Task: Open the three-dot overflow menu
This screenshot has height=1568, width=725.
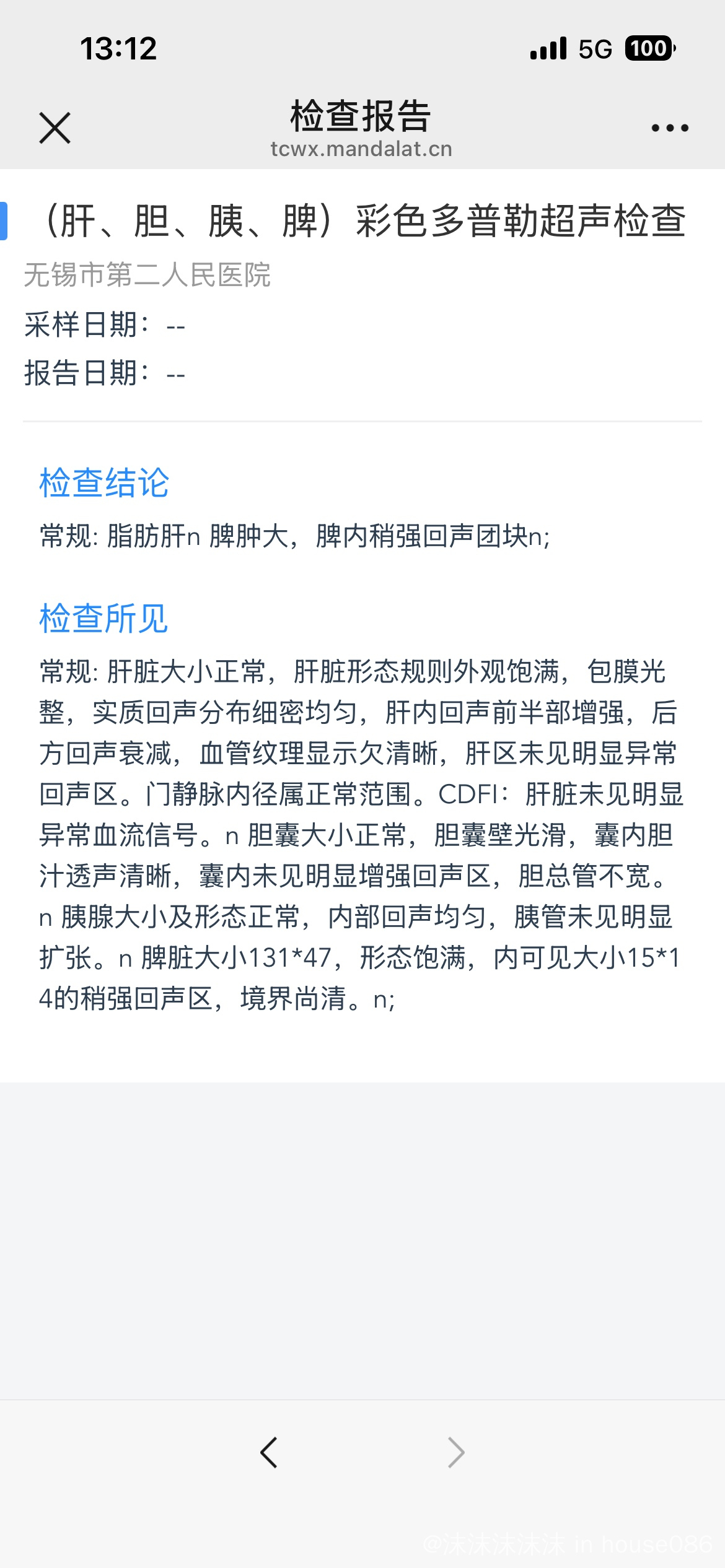Action: pos(670,128)
